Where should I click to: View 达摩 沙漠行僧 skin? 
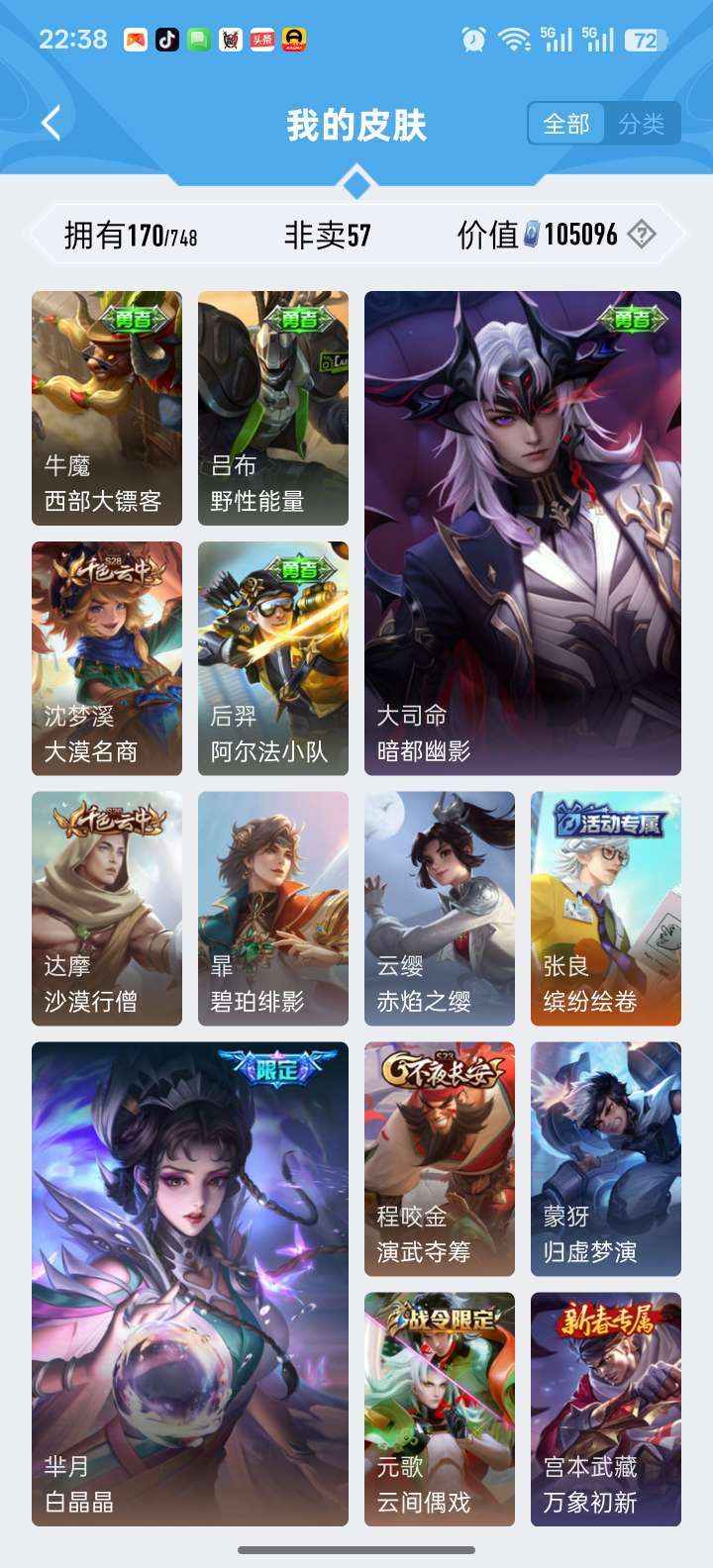107,908
